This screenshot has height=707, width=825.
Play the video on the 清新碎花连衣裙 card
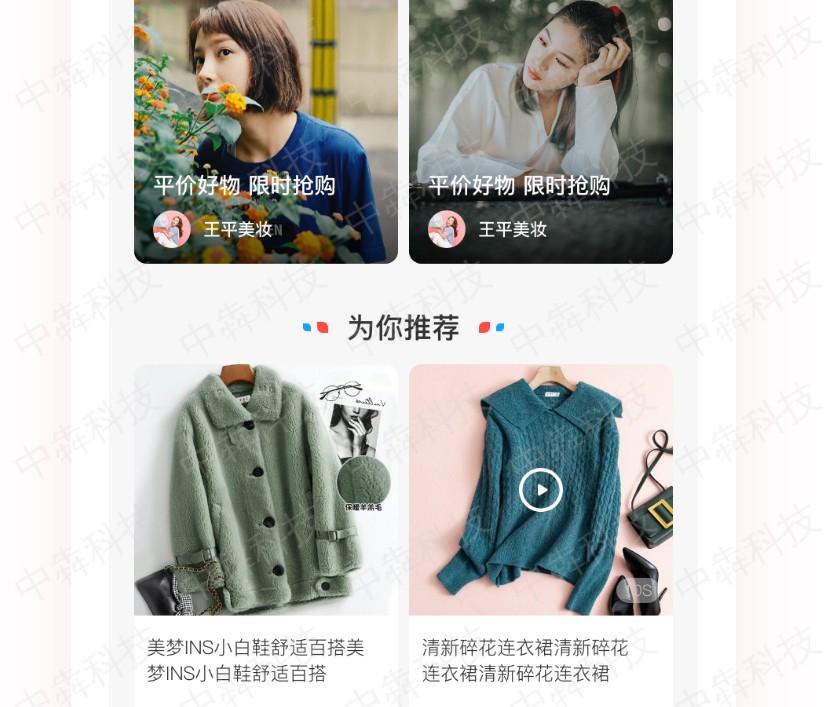pos(541,490)
